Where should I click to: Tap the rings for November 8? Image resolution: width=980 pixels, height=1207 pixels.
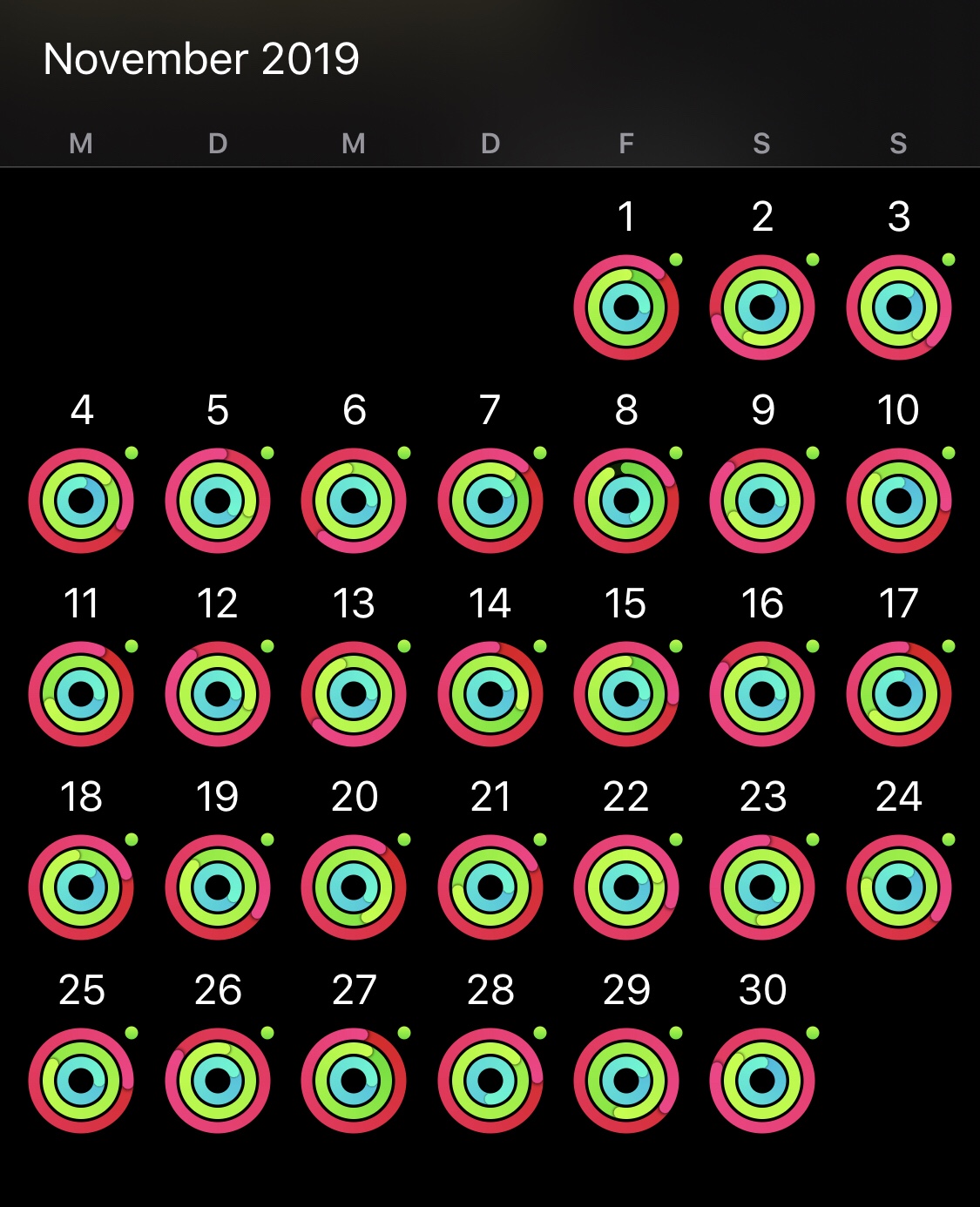pyautogui.click(x=626, y=501)
